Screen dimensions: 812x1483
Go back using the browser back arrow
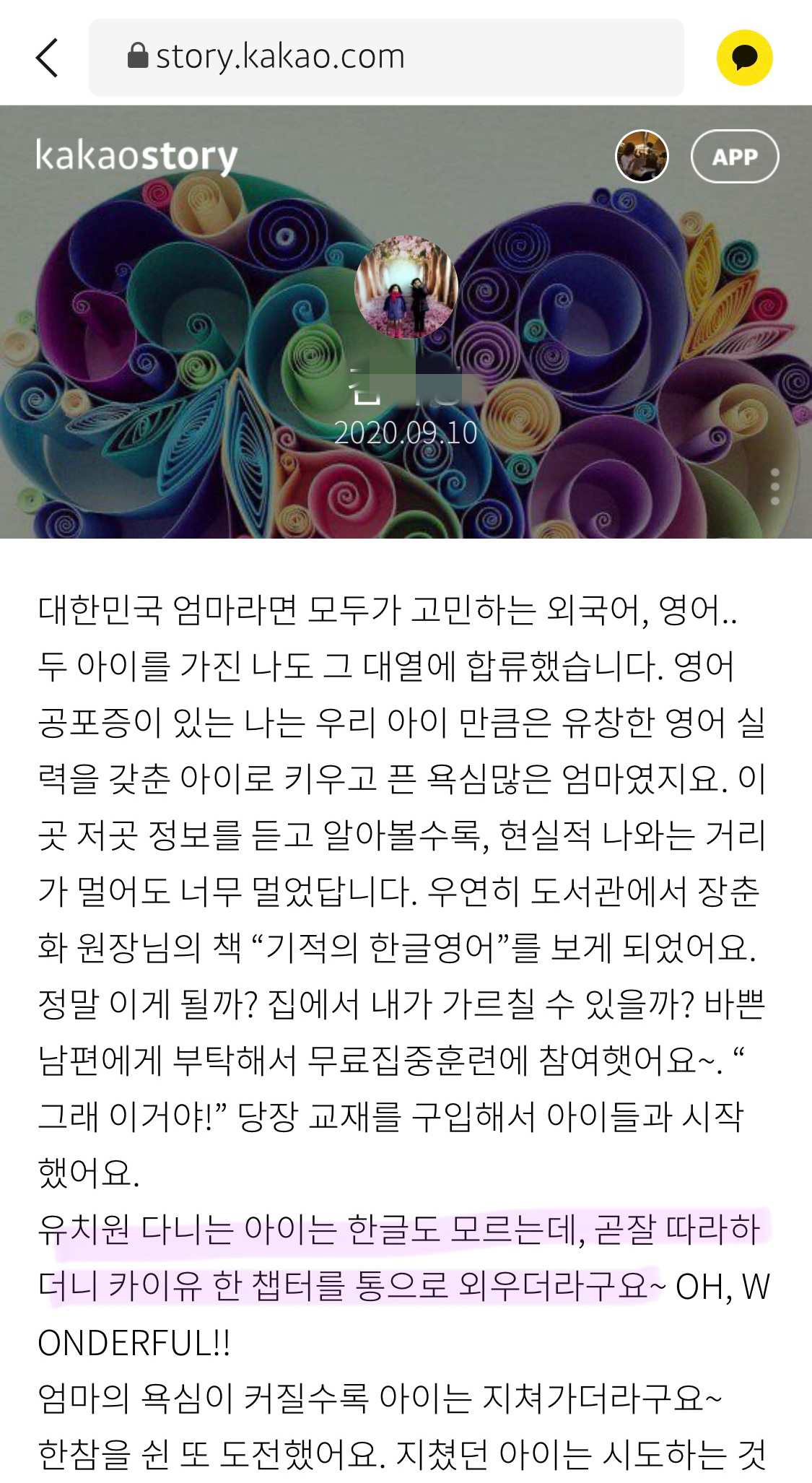(48, 58)
